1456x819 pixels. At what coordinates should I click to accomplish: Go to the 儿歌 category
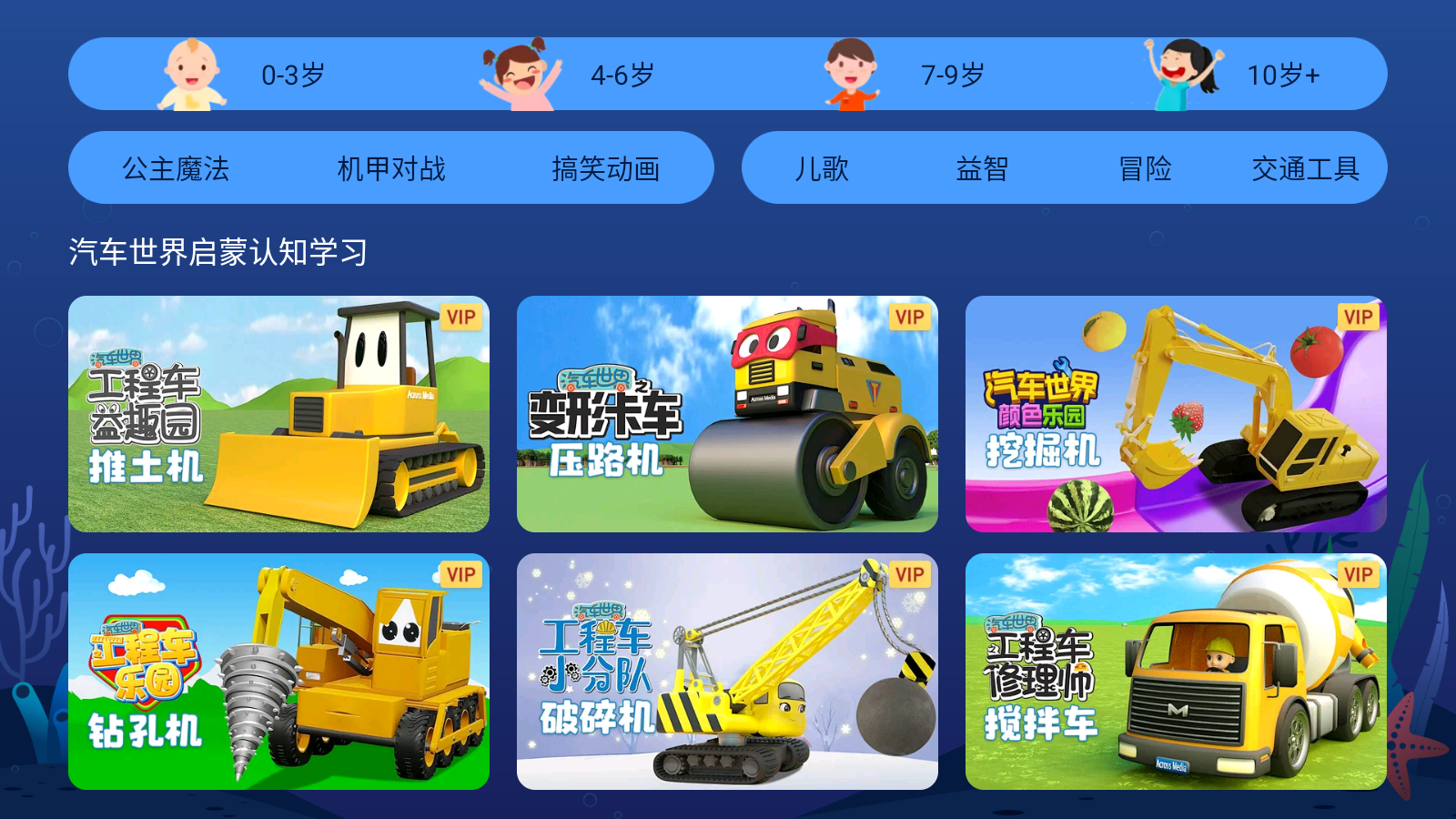click(x=821, y=168)
